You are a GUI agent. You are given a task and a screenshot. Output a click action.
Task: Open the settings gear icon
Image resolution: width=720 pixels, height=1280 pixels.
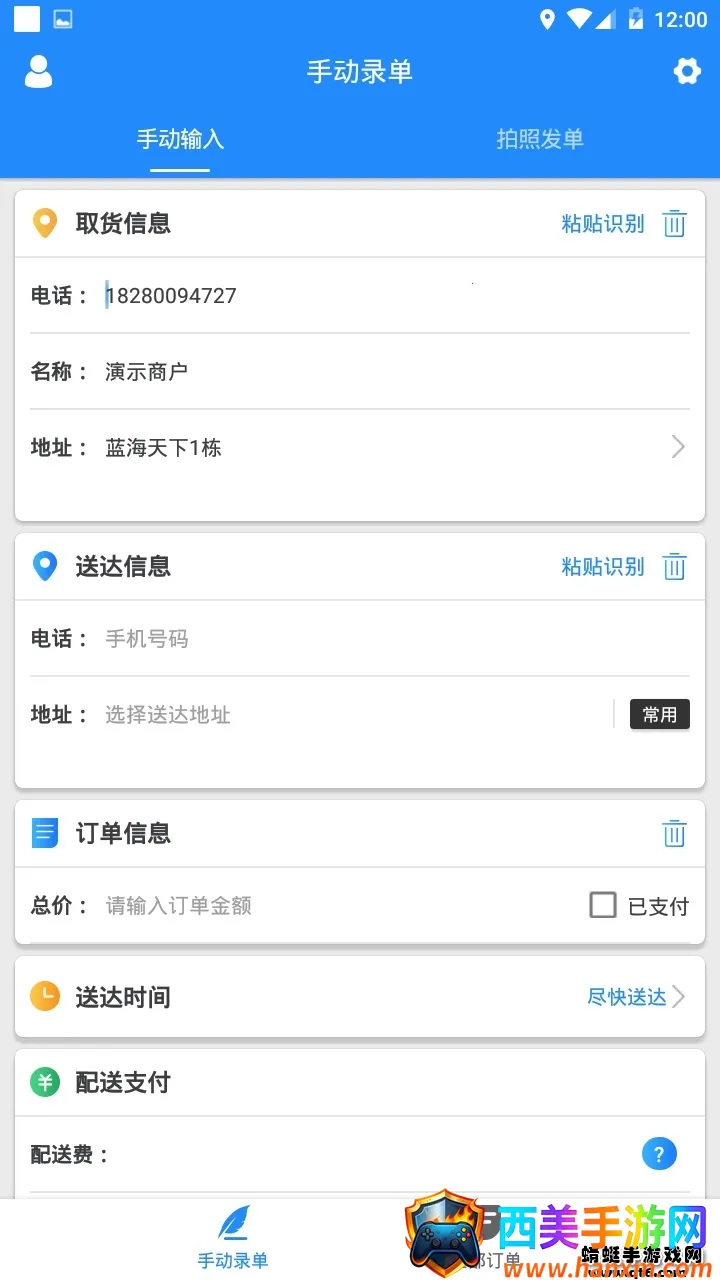click(686, 71)
